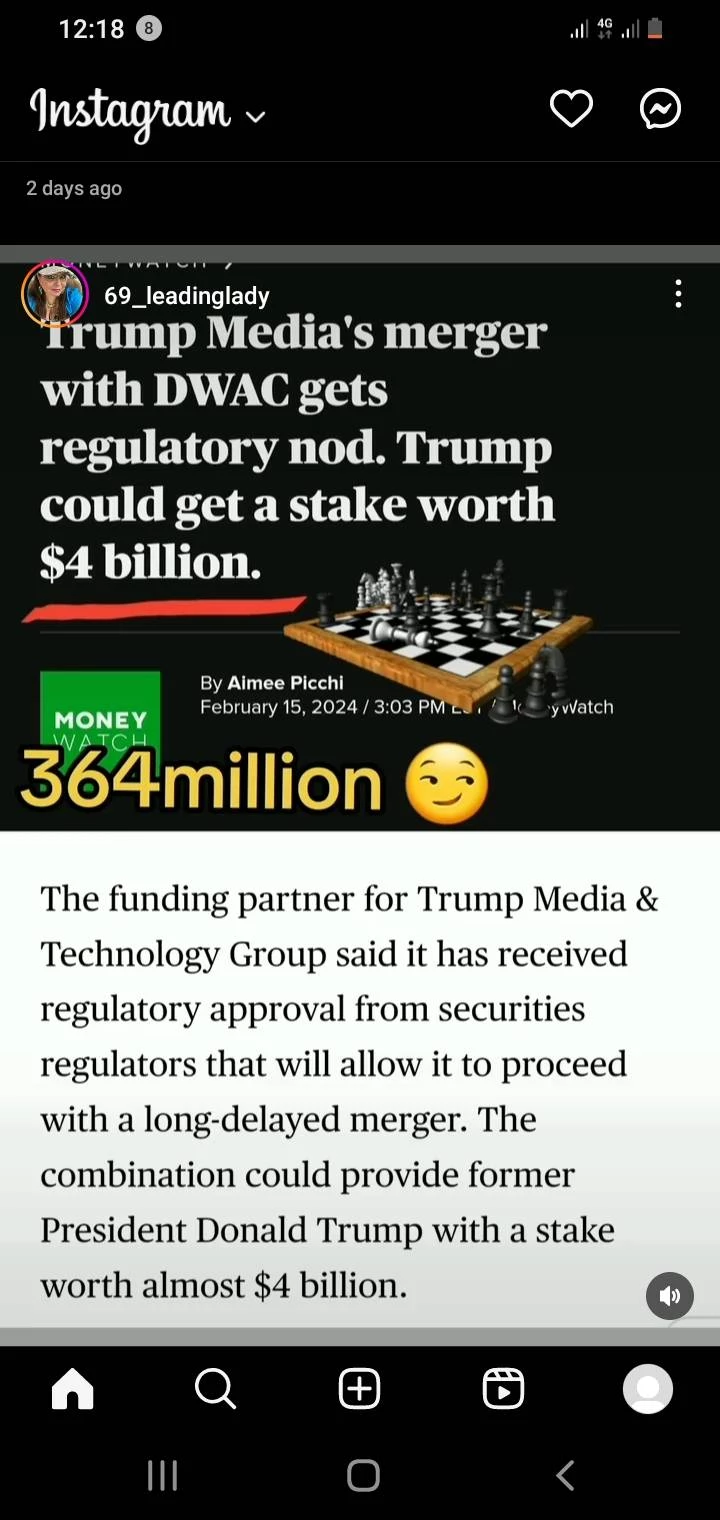Switch to the Reels tab
This screenshot has width=720, height=1520.
[503, 1389]
